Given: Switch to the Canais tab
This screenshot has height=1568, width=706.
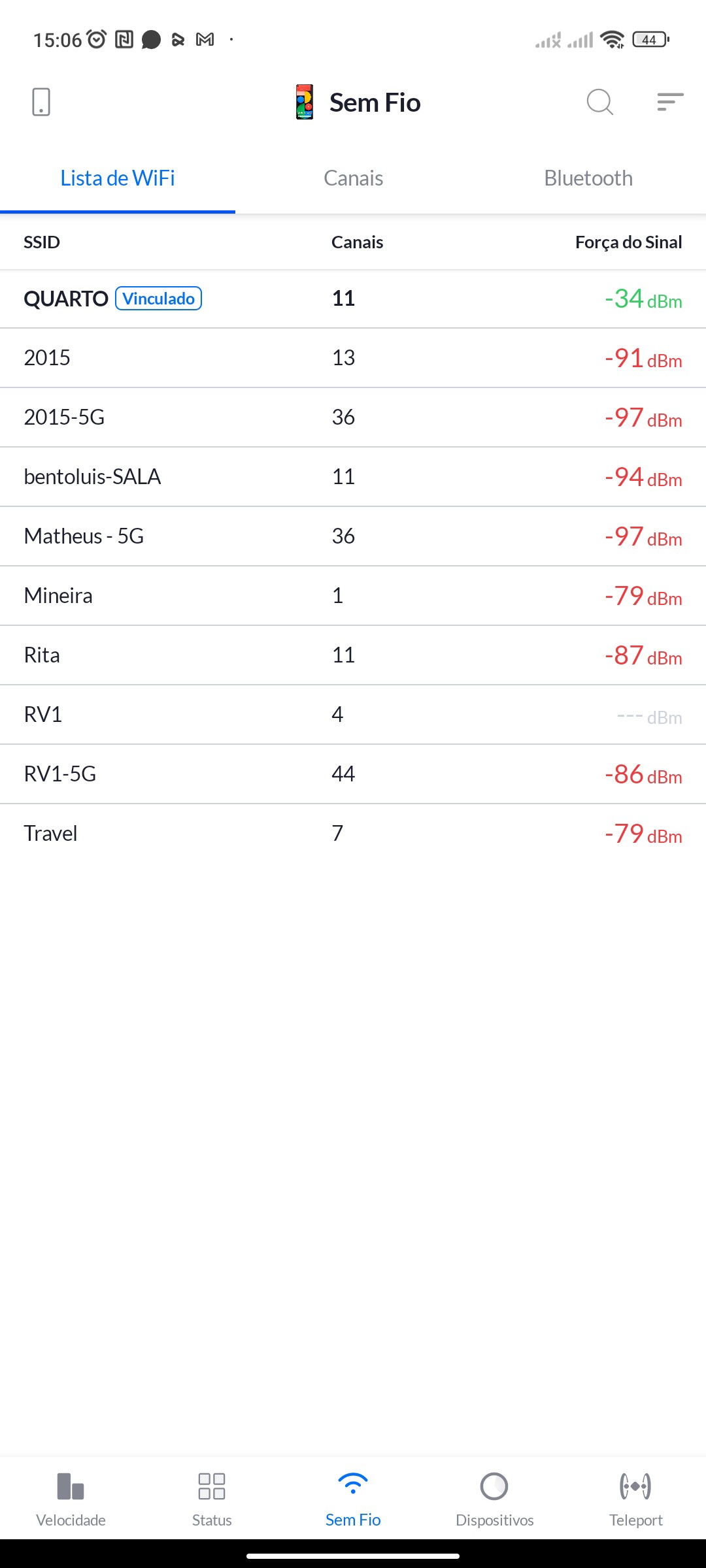Looking at the screenshot, I should 353,178.
